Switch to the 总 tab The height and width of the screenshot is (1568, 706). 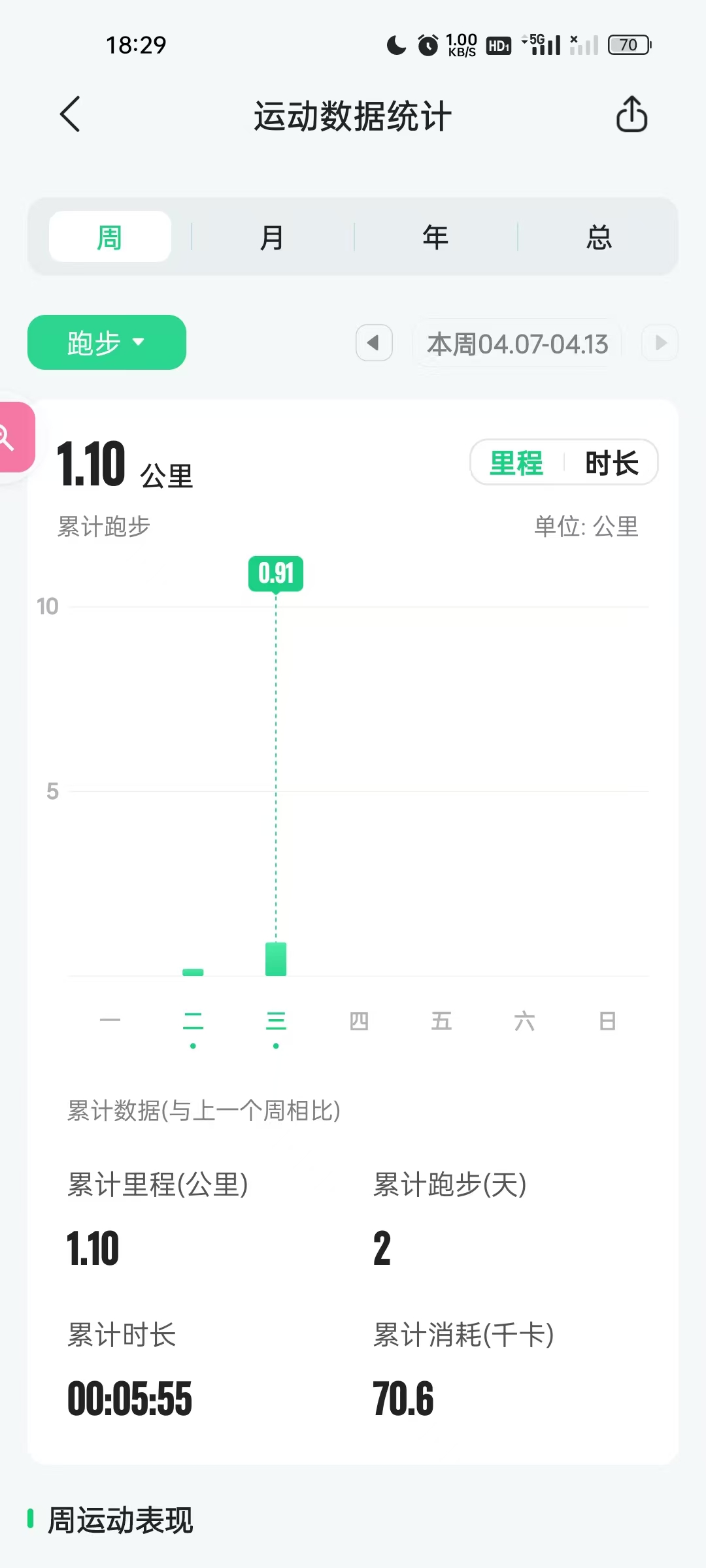pyautogui.click(x=599, y=237)
